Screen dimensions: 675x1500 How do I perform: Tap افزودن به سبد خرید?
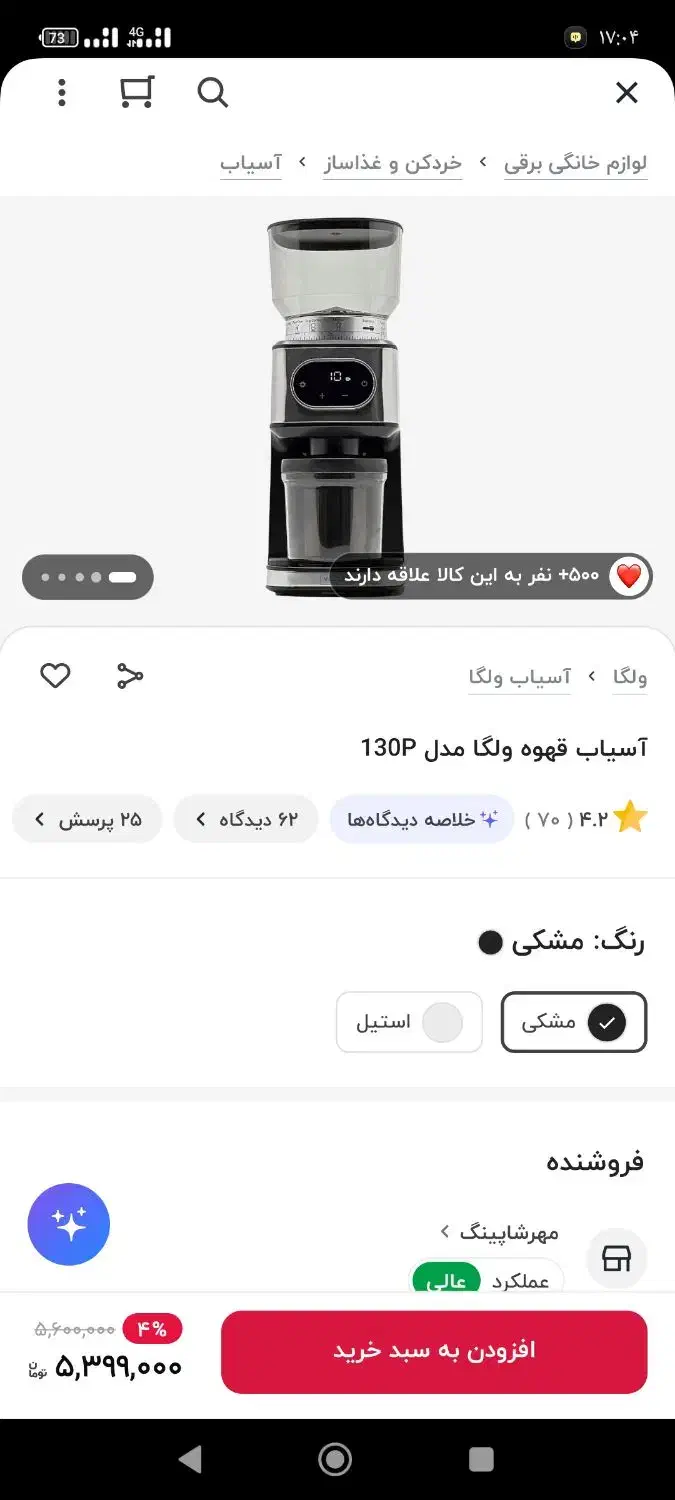click(x=434, y=1351)
